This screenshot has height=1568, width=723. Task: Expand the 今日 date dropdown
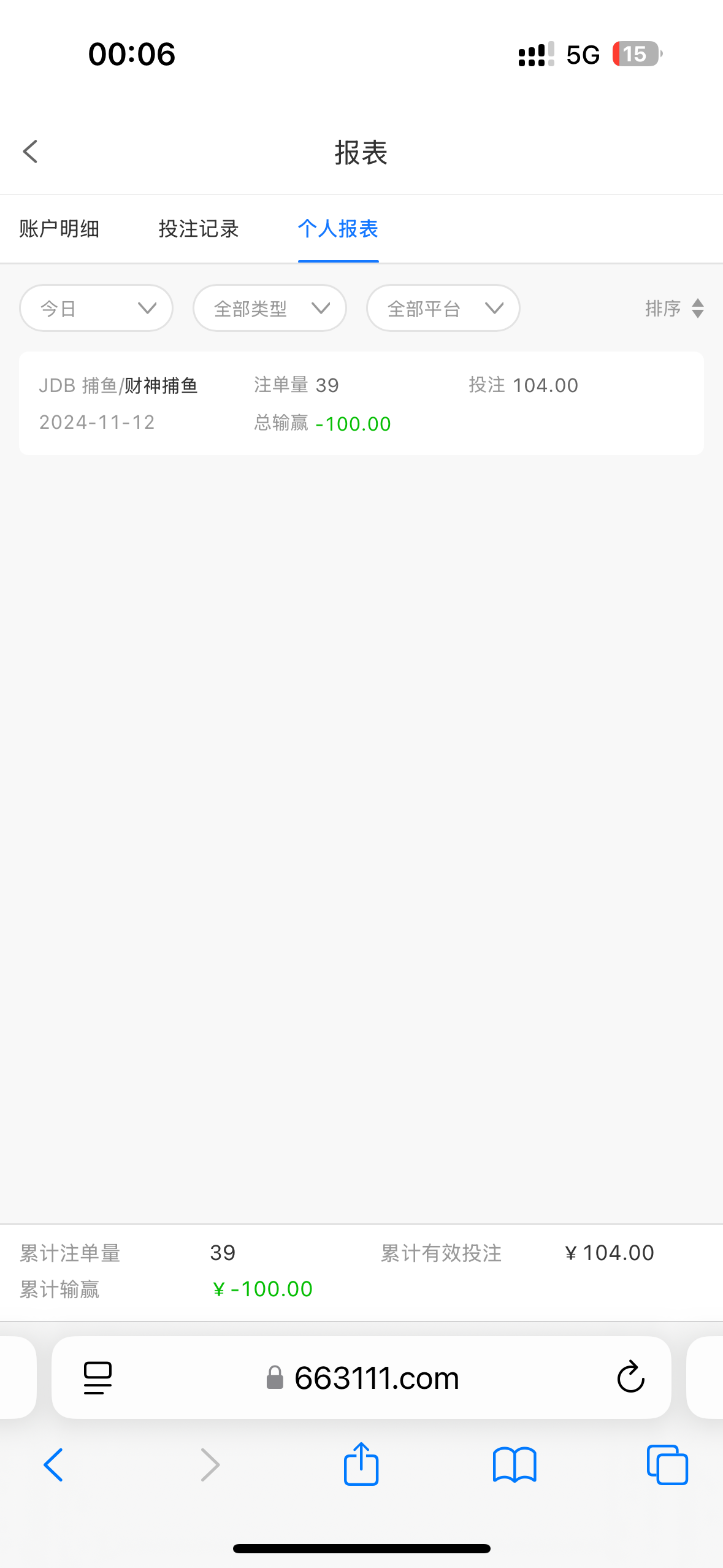[x=96, y=308]
